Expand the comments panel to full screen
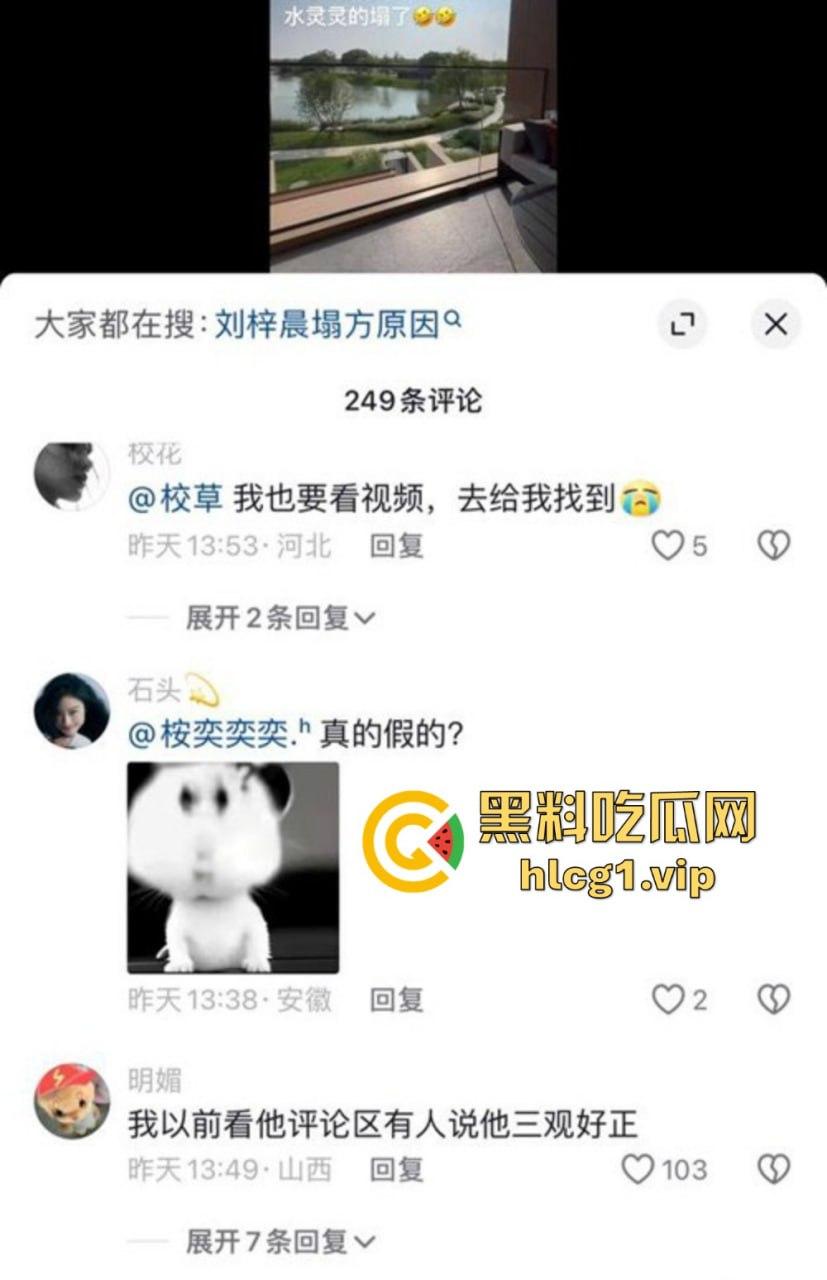Viewport: 827px width, 1280px height. pyautogui.click(x=683, y=324)
